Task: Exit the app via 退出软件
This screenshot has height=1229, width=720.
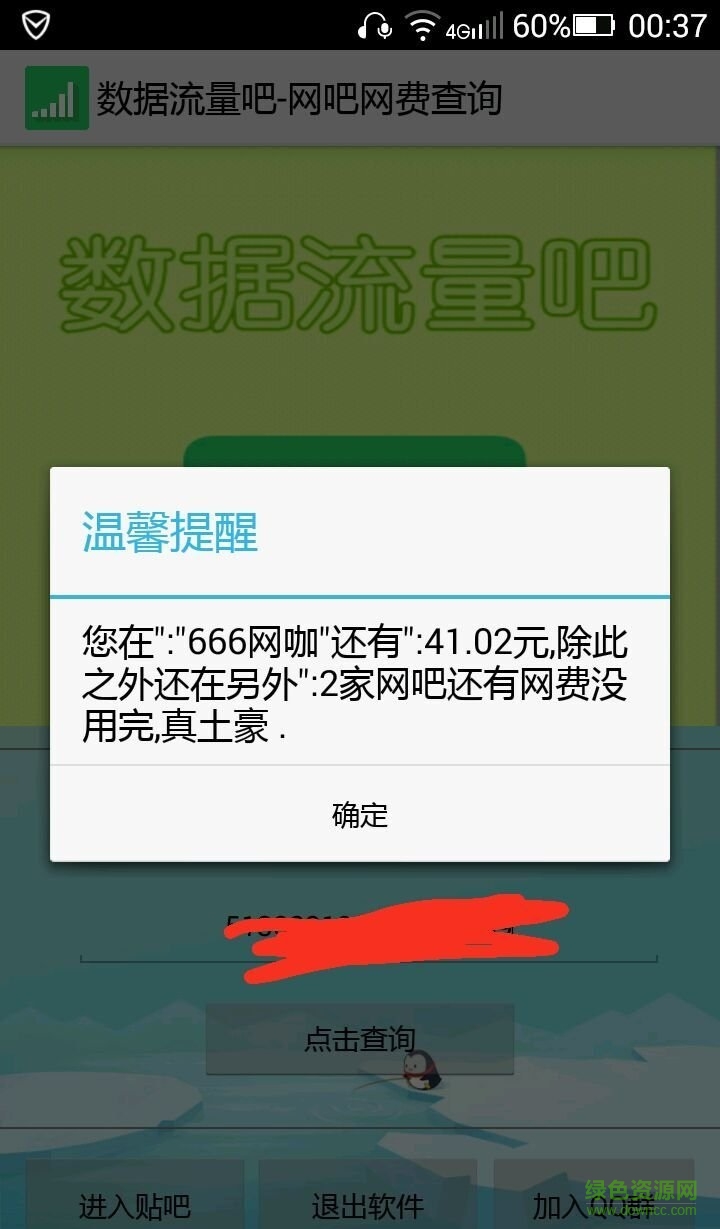Action: 368,1205
